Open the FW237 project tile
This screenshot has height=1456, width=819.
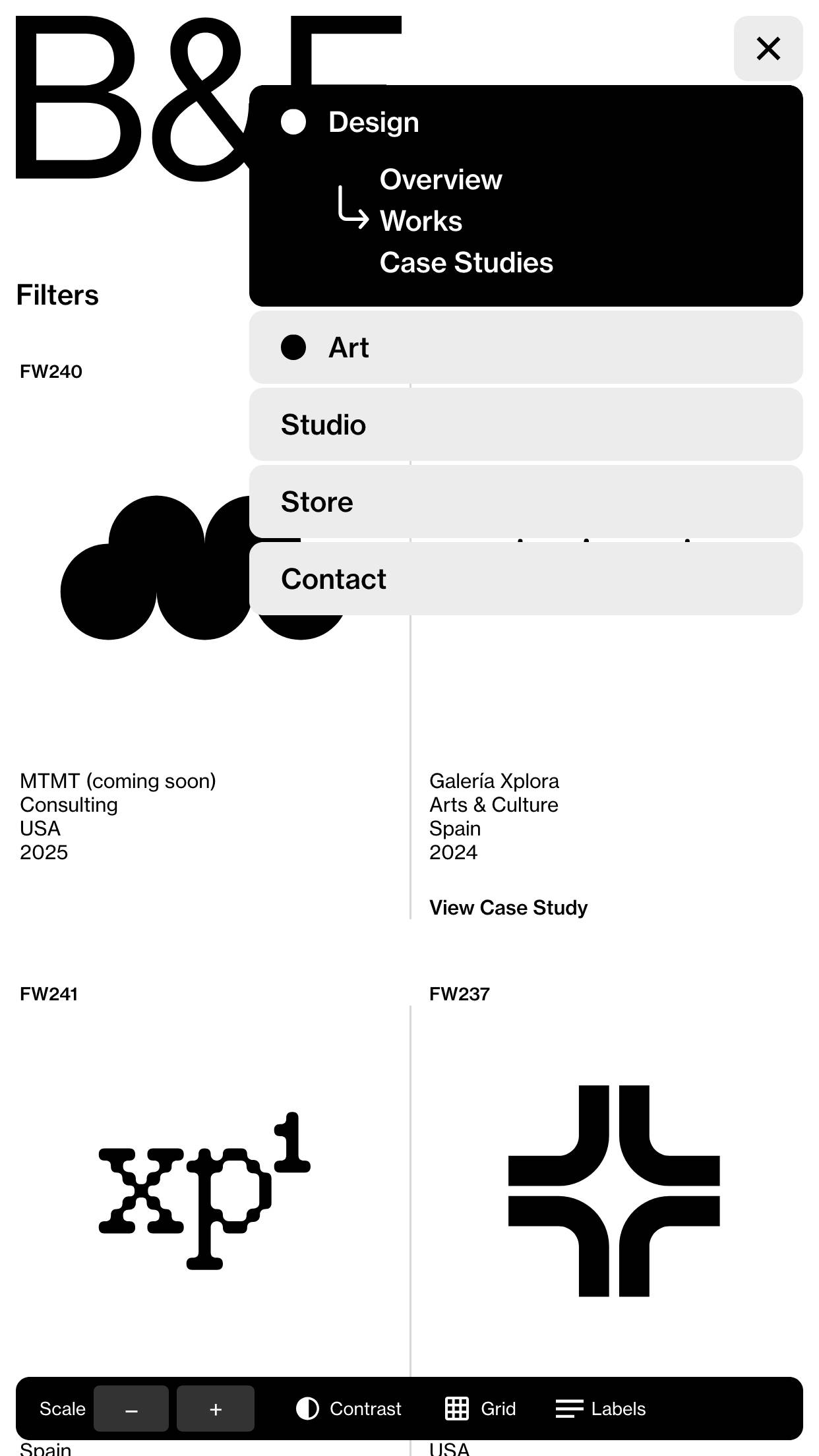(x=613, y=1190)
